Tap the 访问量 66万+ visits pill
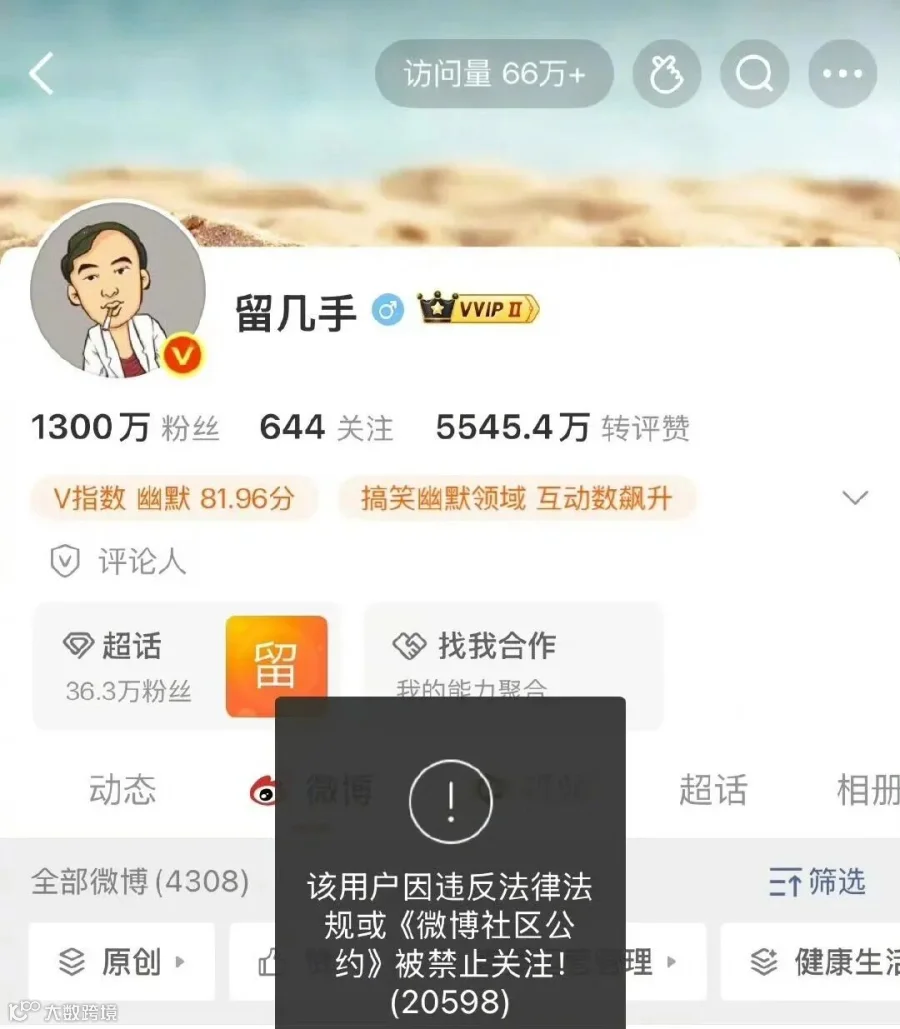Image resolution: width=900 pixels, height=1029 pixels. pos(494,74)
